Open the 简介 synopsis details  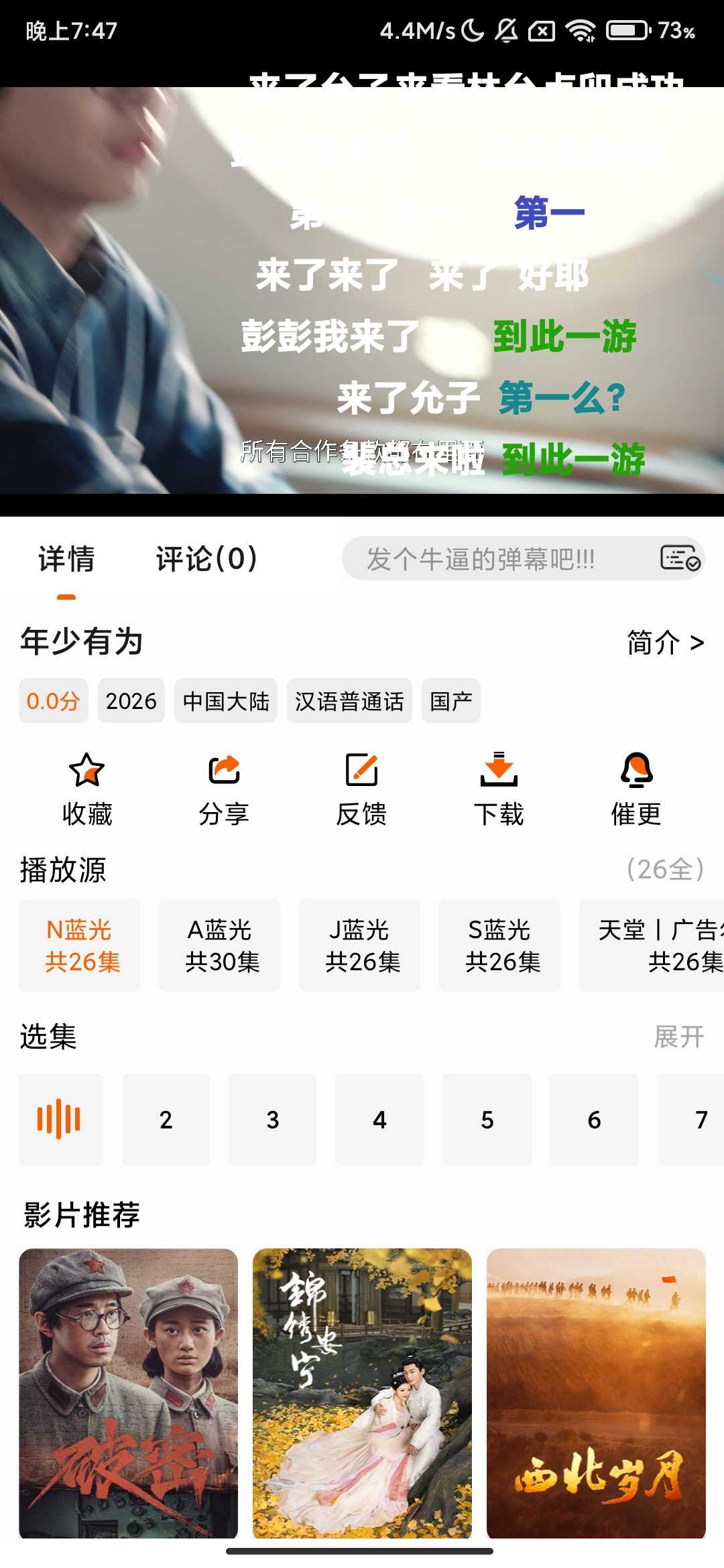(x=666, y=641)
